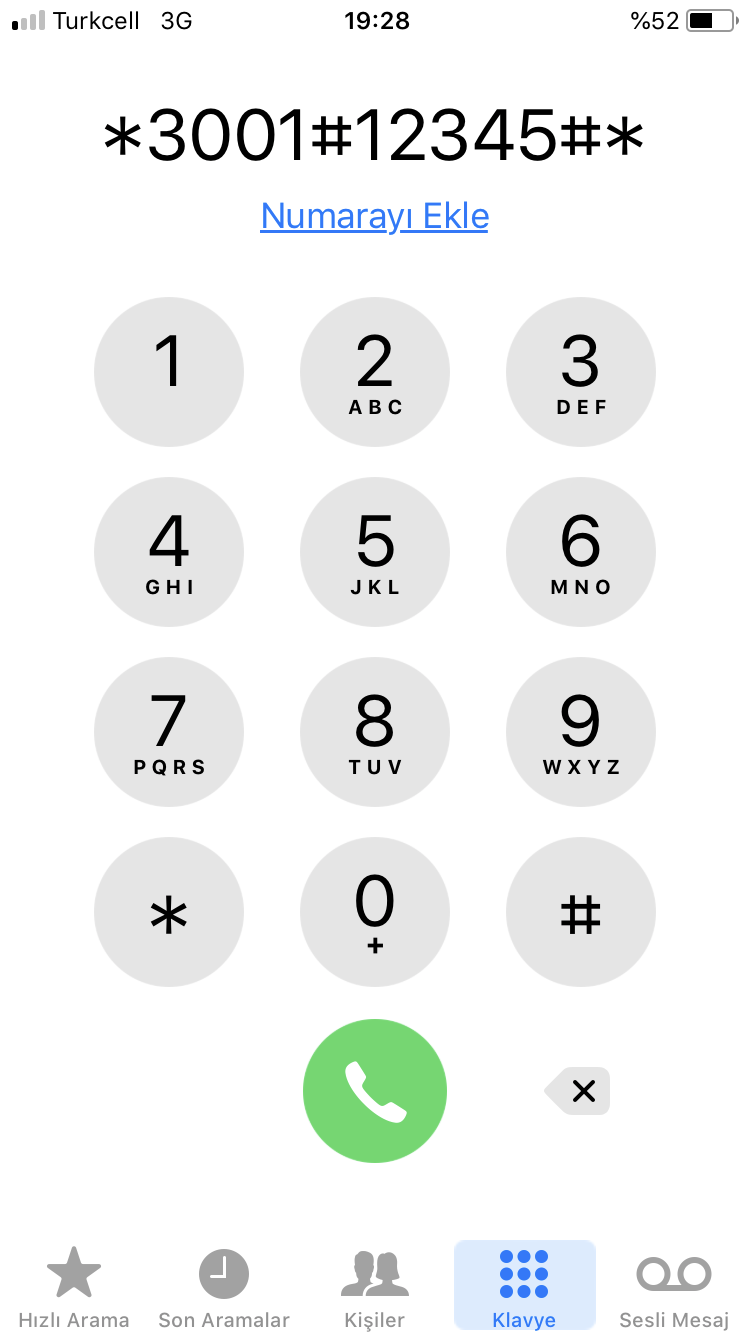Enter digit 2 ABC
Screen dimensions: 750x1334
tap(375, 372)
